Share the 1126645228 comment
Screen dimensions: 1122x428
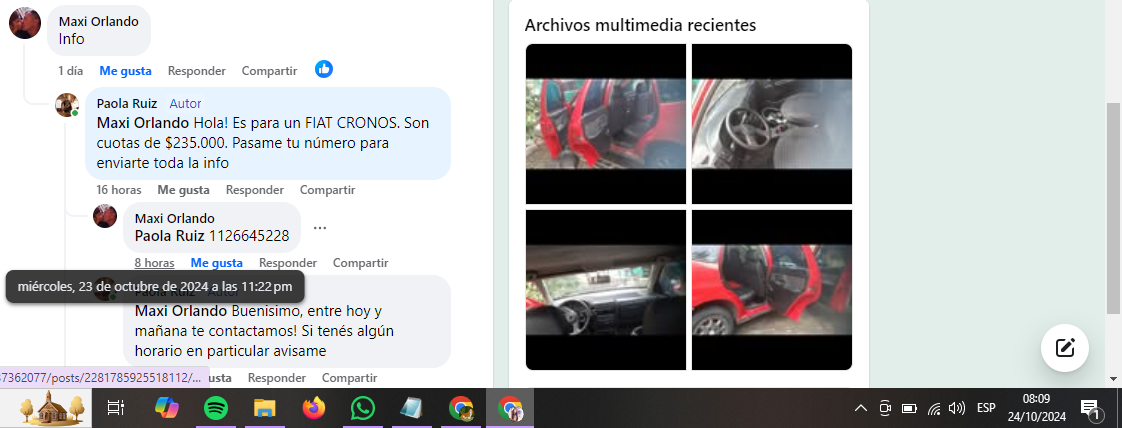(x=360, y=263)
